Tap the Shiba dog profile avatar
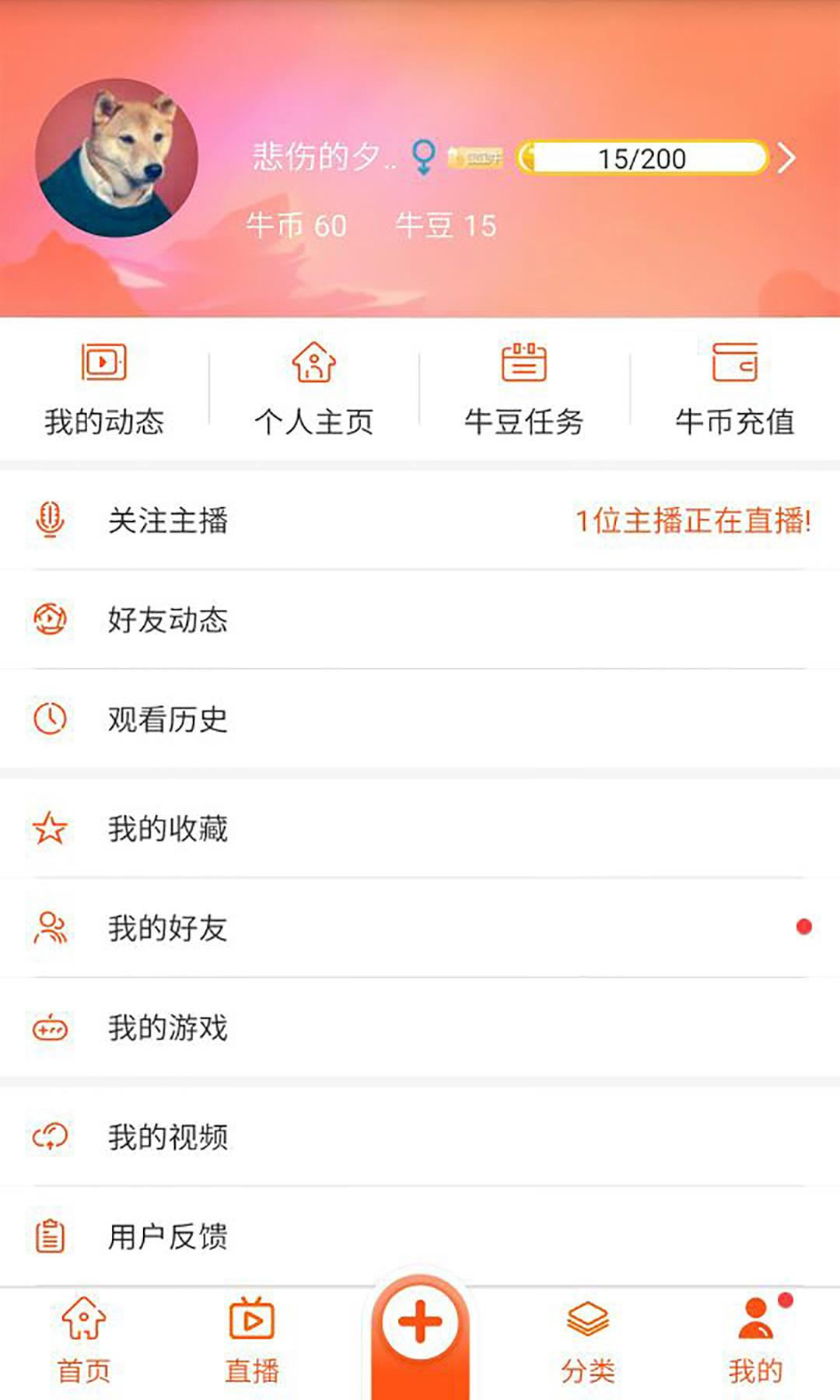Screen dimensions: 840x1400 coord(117,158)
